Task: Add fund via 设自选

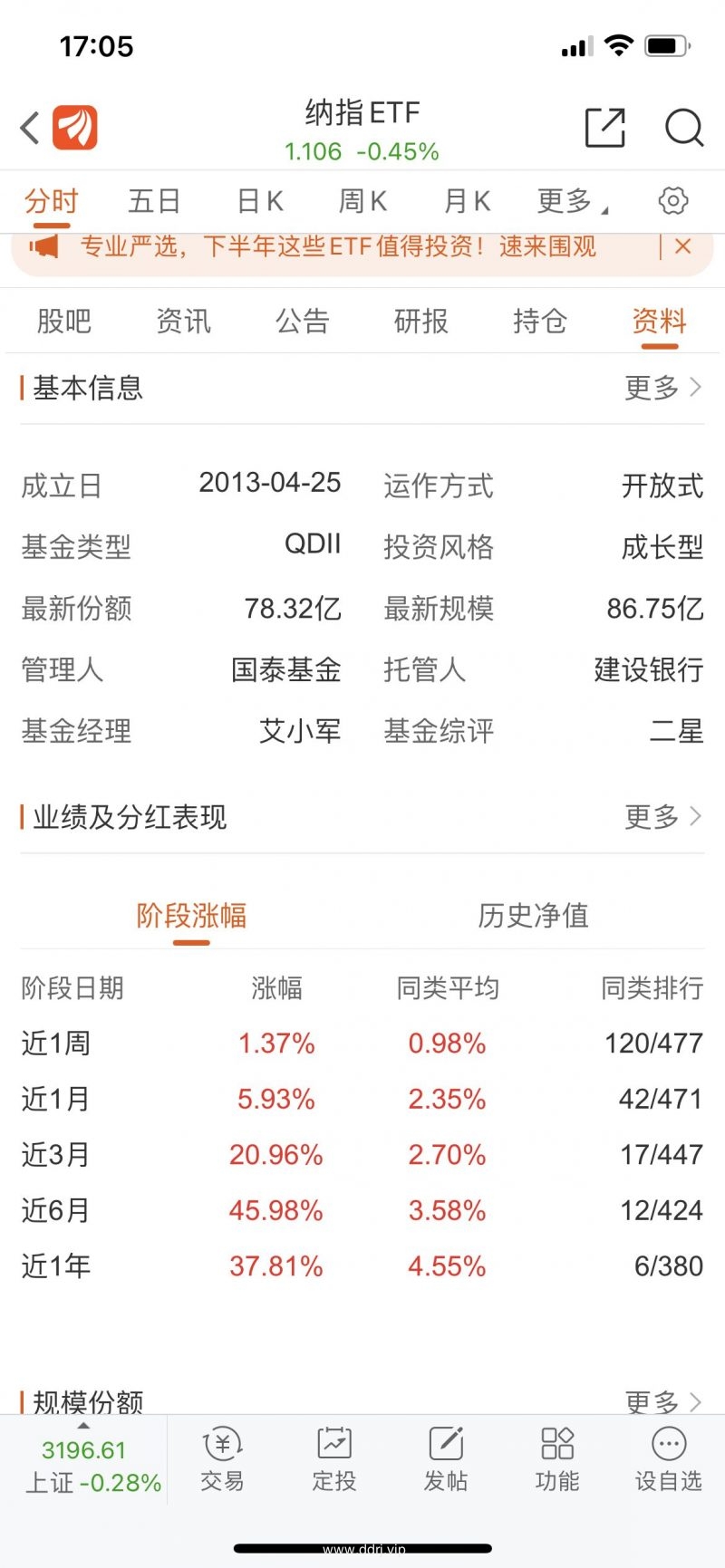Action: 669,1459
